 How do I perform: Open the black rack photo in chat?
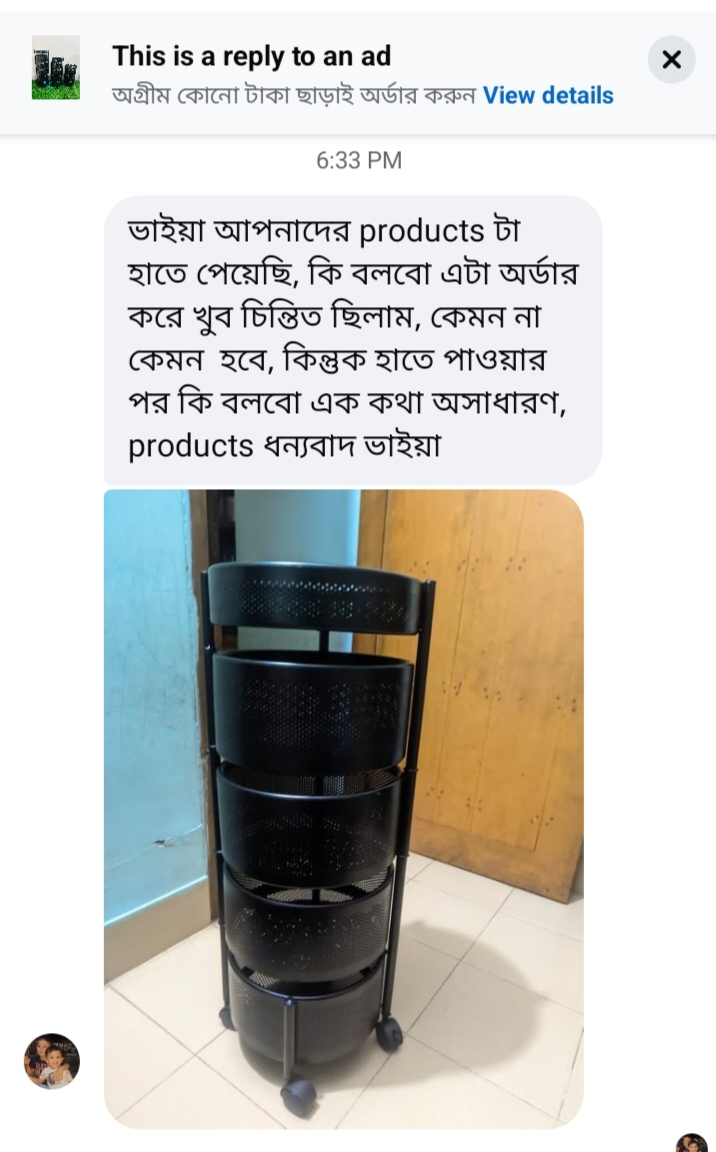343,808
